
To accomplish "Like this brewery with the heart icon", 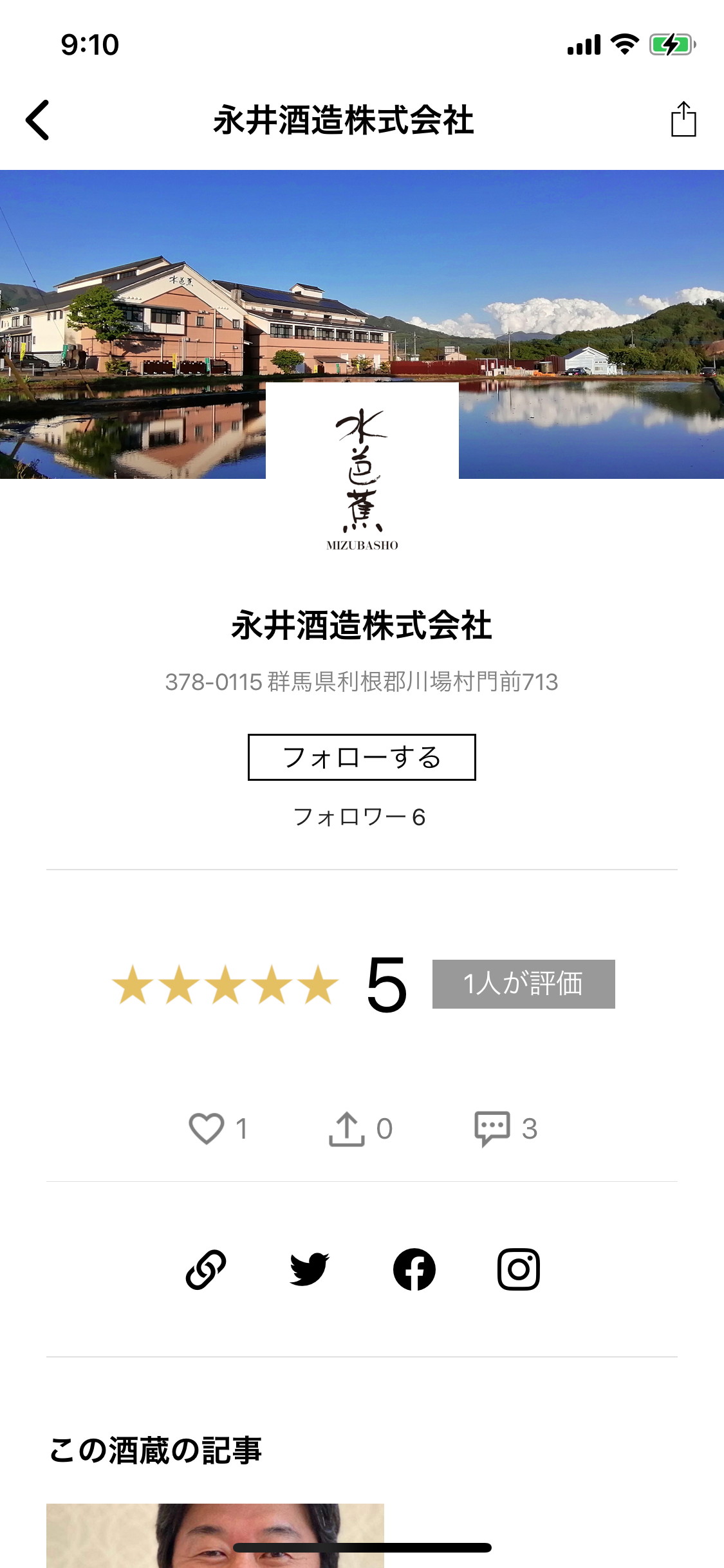I will (207, 1128).
